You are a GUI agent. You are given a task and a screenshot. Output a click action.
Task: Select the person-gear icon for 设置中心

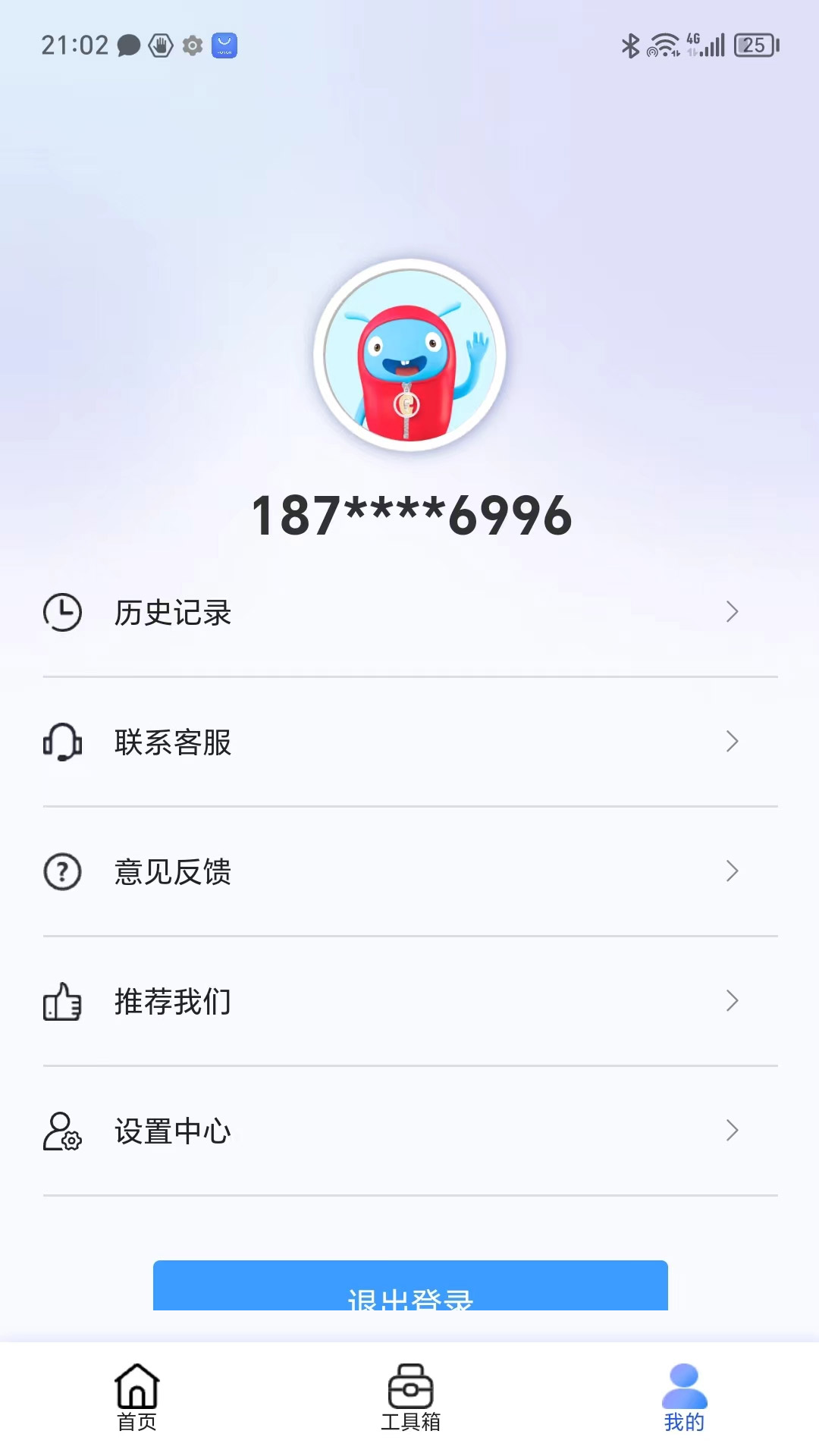[61, 1131]
